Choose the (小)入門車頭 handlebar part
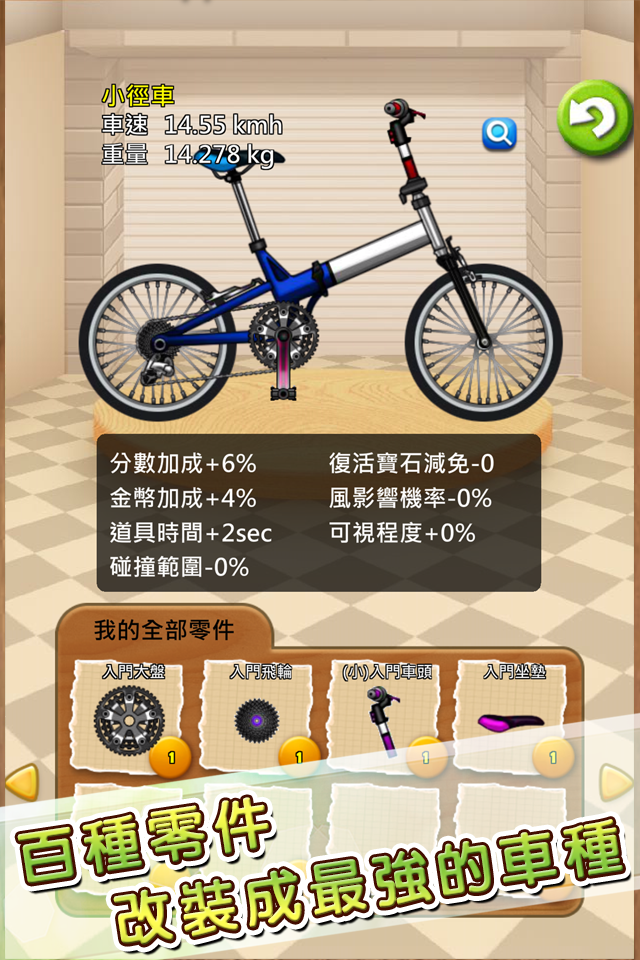 [x=385, y=718]
